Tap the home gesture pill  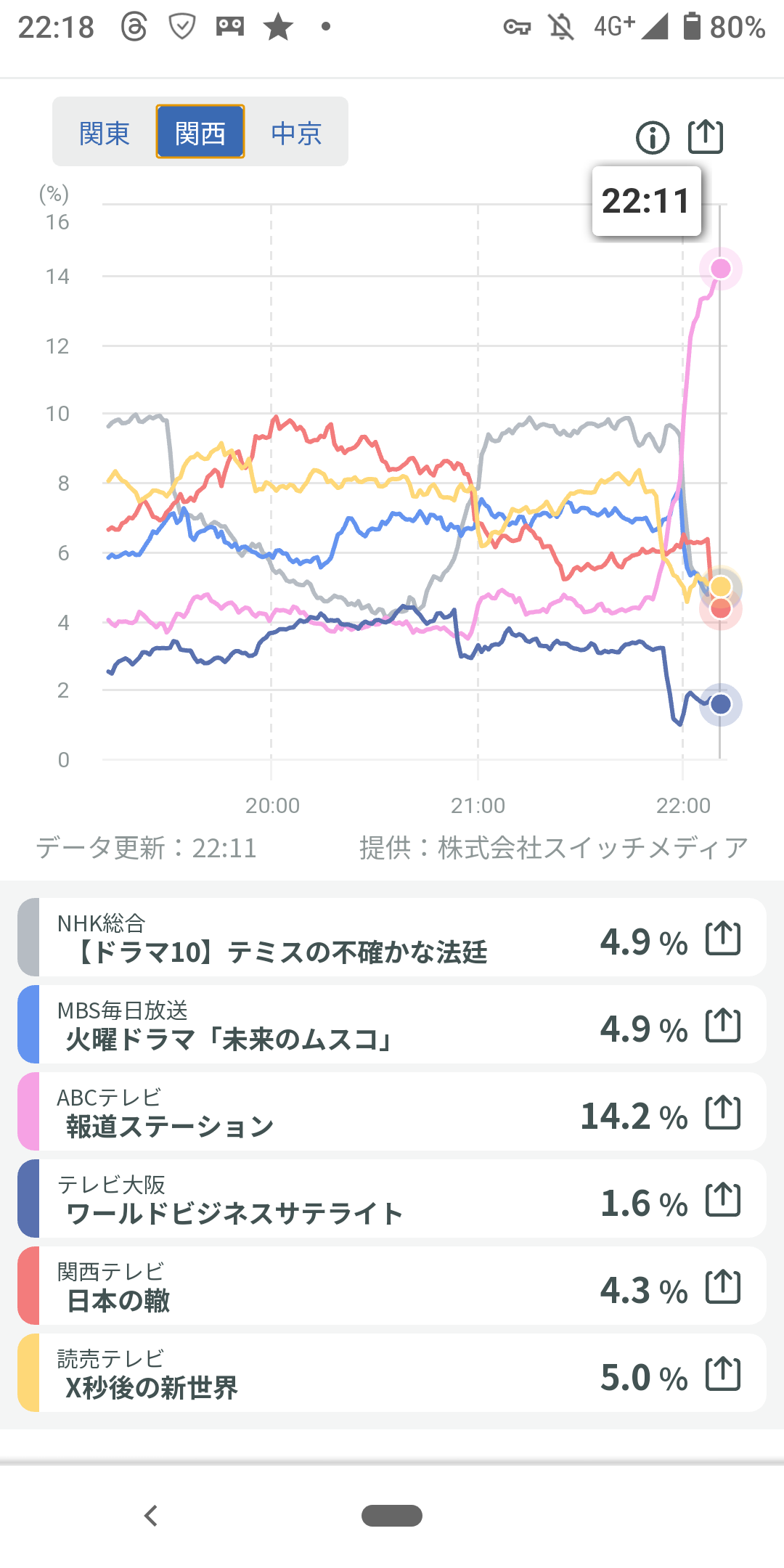pyautogui.click(x=392, y=1516)
